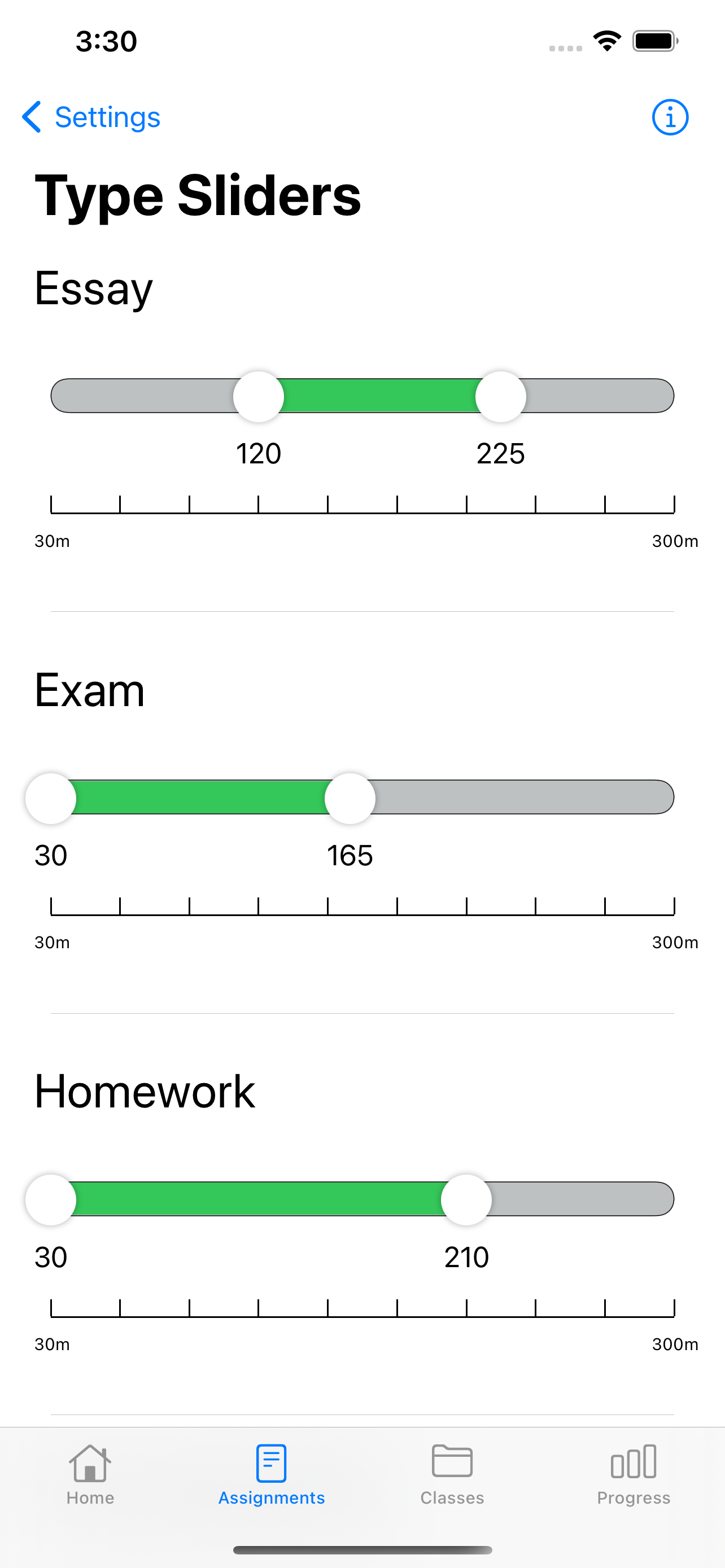Select the Homework slider handle at 210
The width and height of the screenshot is (725, 1568).
(466, 1199)
